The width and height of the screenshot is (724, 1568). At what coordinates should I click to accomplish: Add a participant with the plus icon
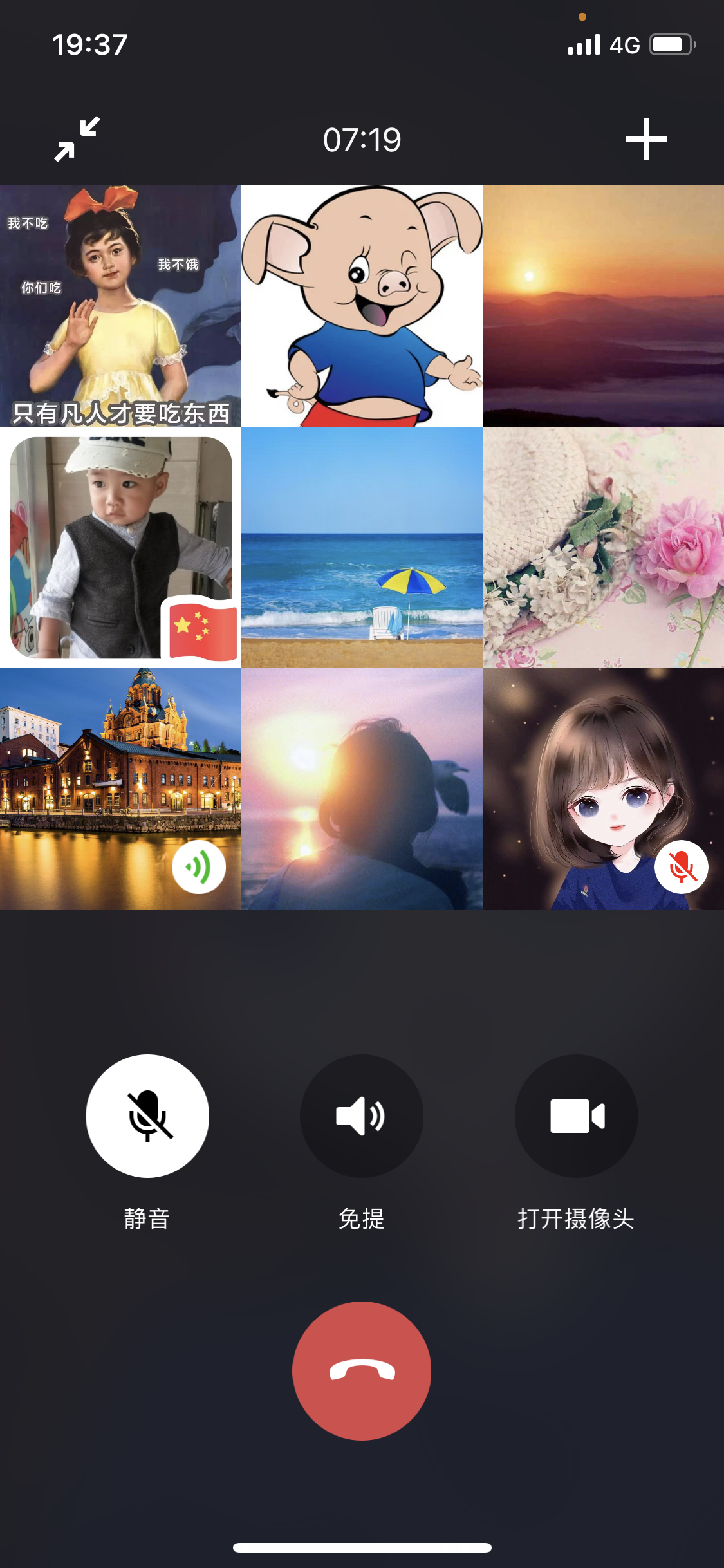[x=646, y=139]
